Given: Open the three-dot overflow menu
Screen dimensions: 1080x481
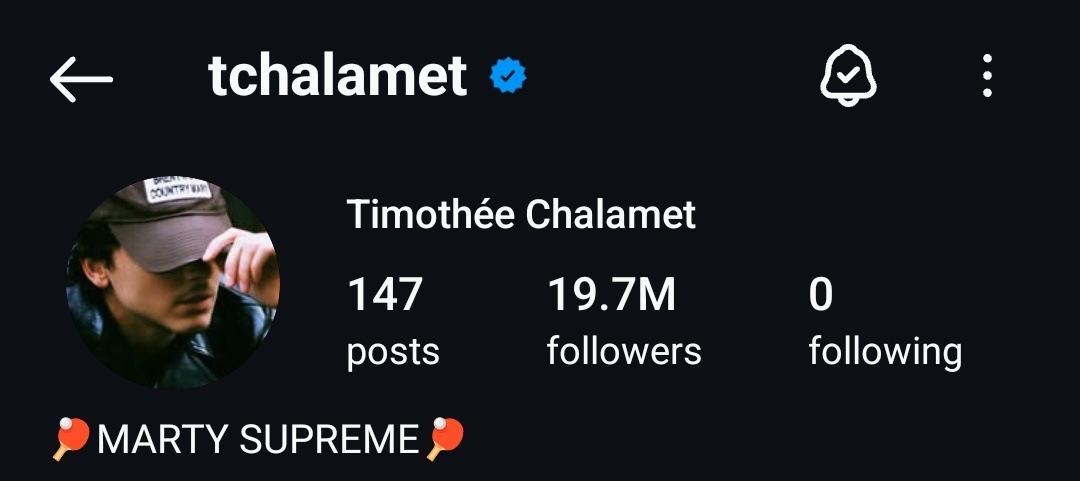Looking at the screenshot, I should tap(987, 76).
